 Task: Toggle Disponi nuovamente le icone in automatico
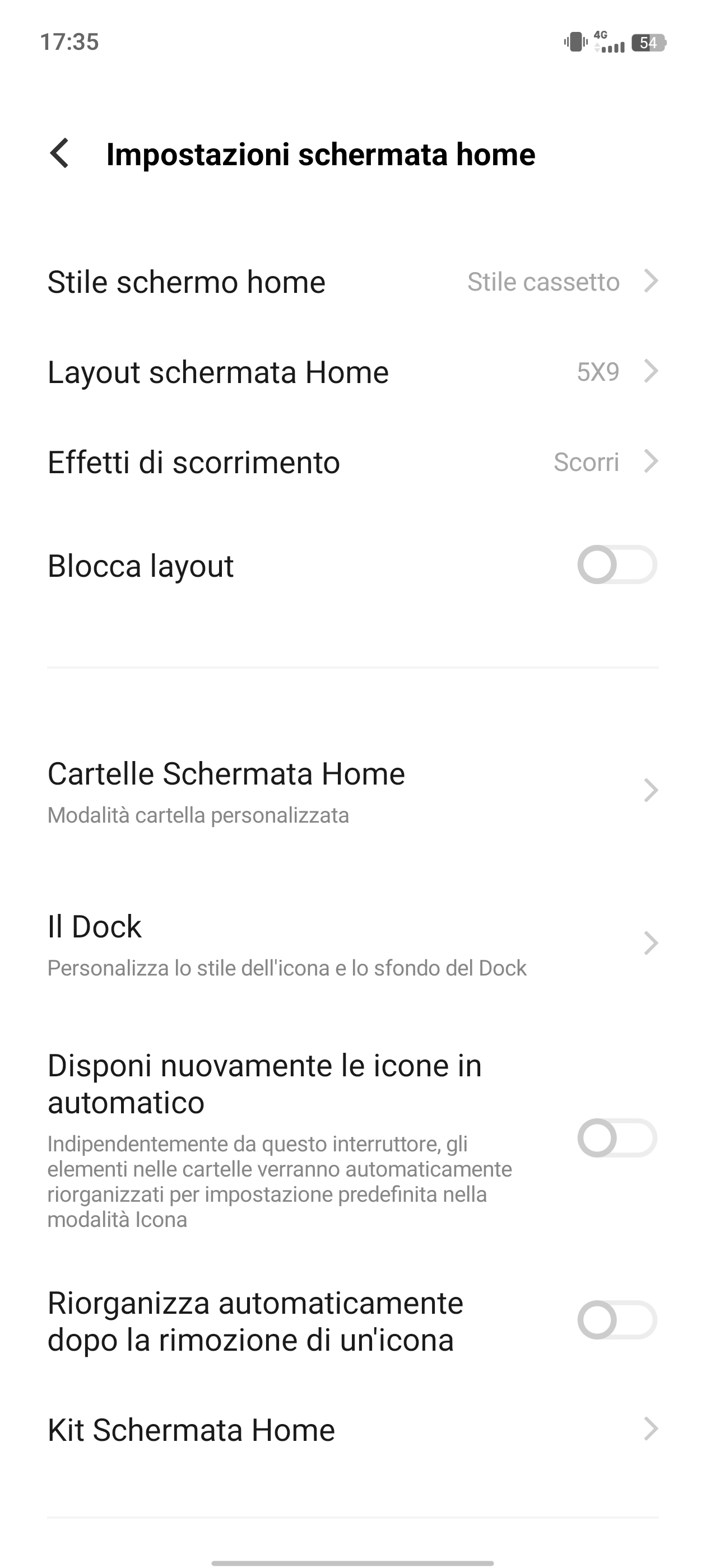[x=616, y=1138]
